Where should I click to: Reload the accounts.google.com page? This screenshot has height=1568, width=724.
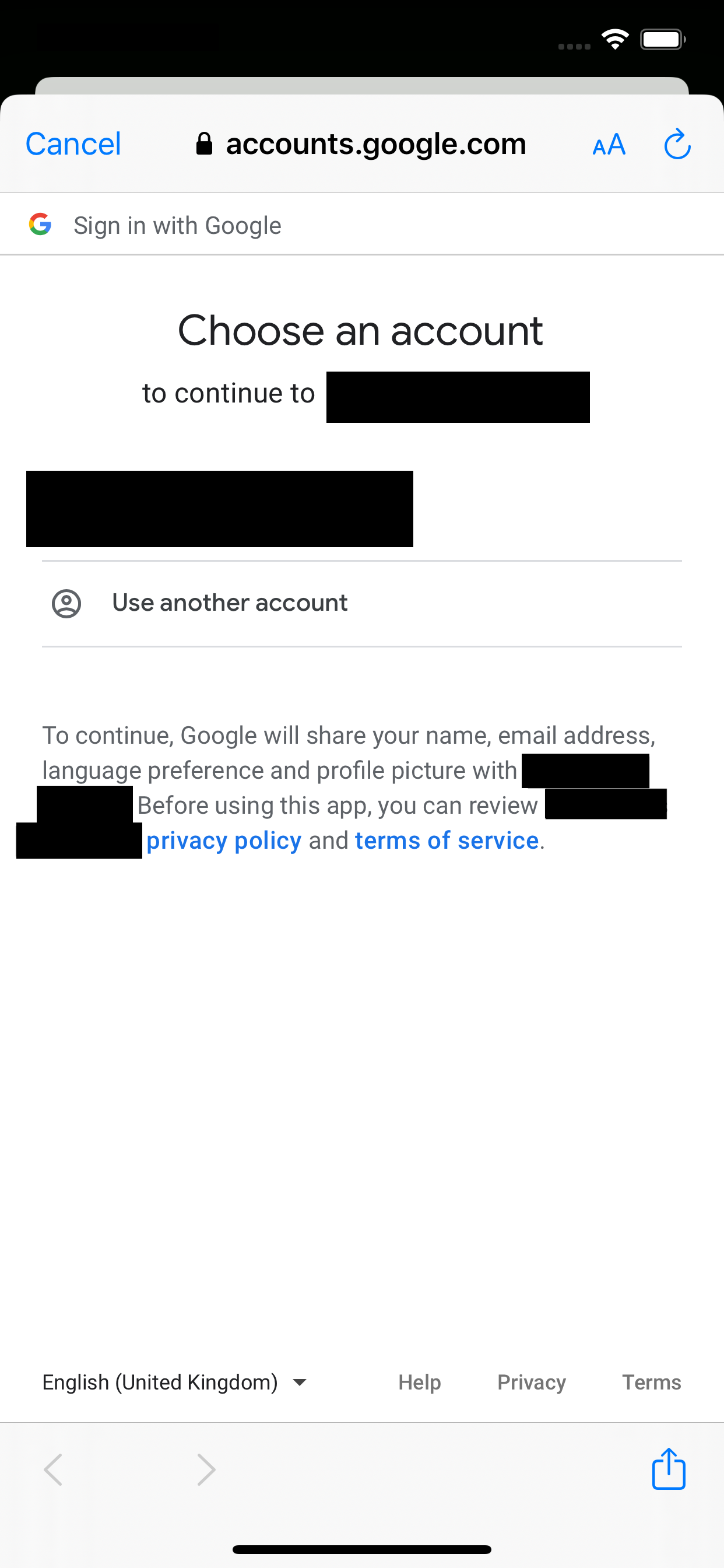(677, 145)
